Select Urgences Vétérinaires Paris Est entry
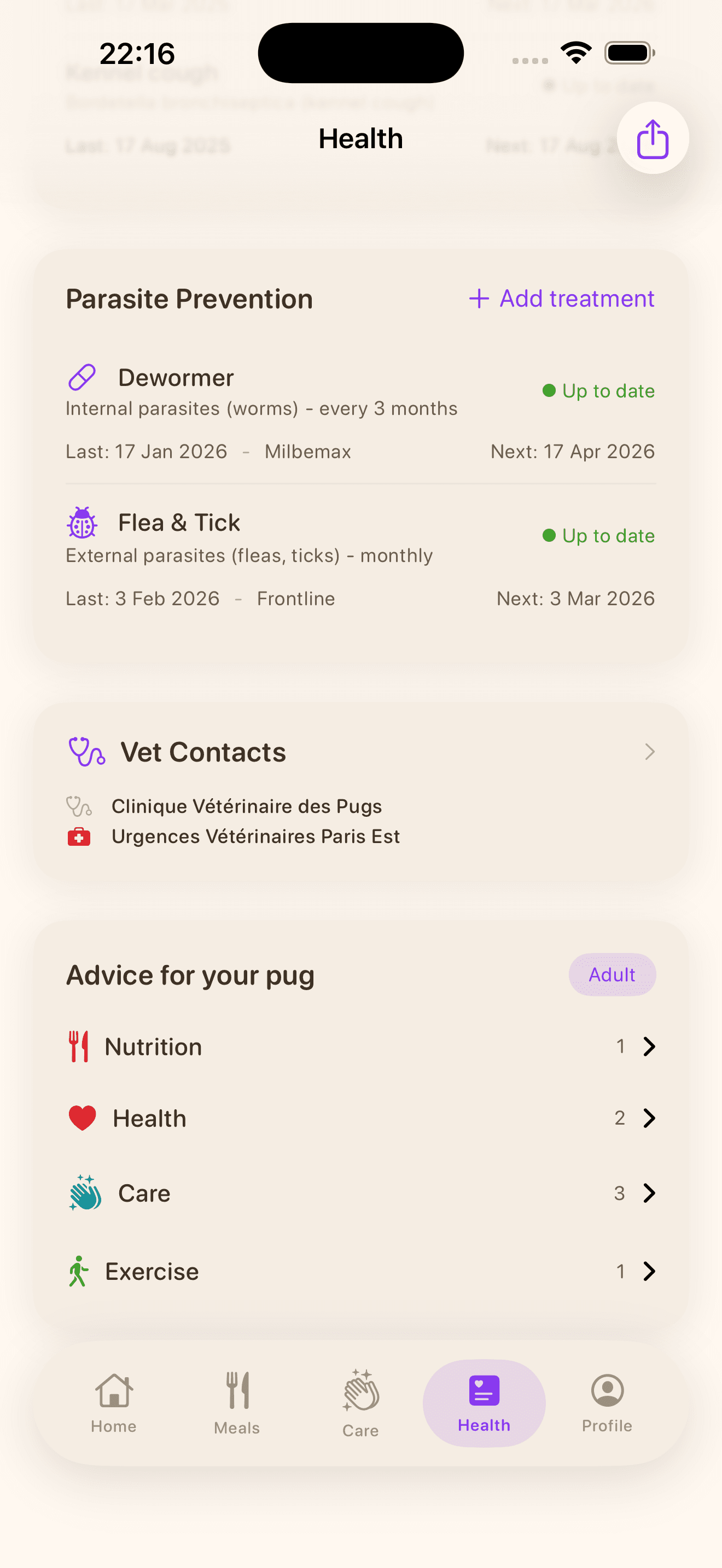This screenshot has height=1568, width=722. tap(255, 836)
